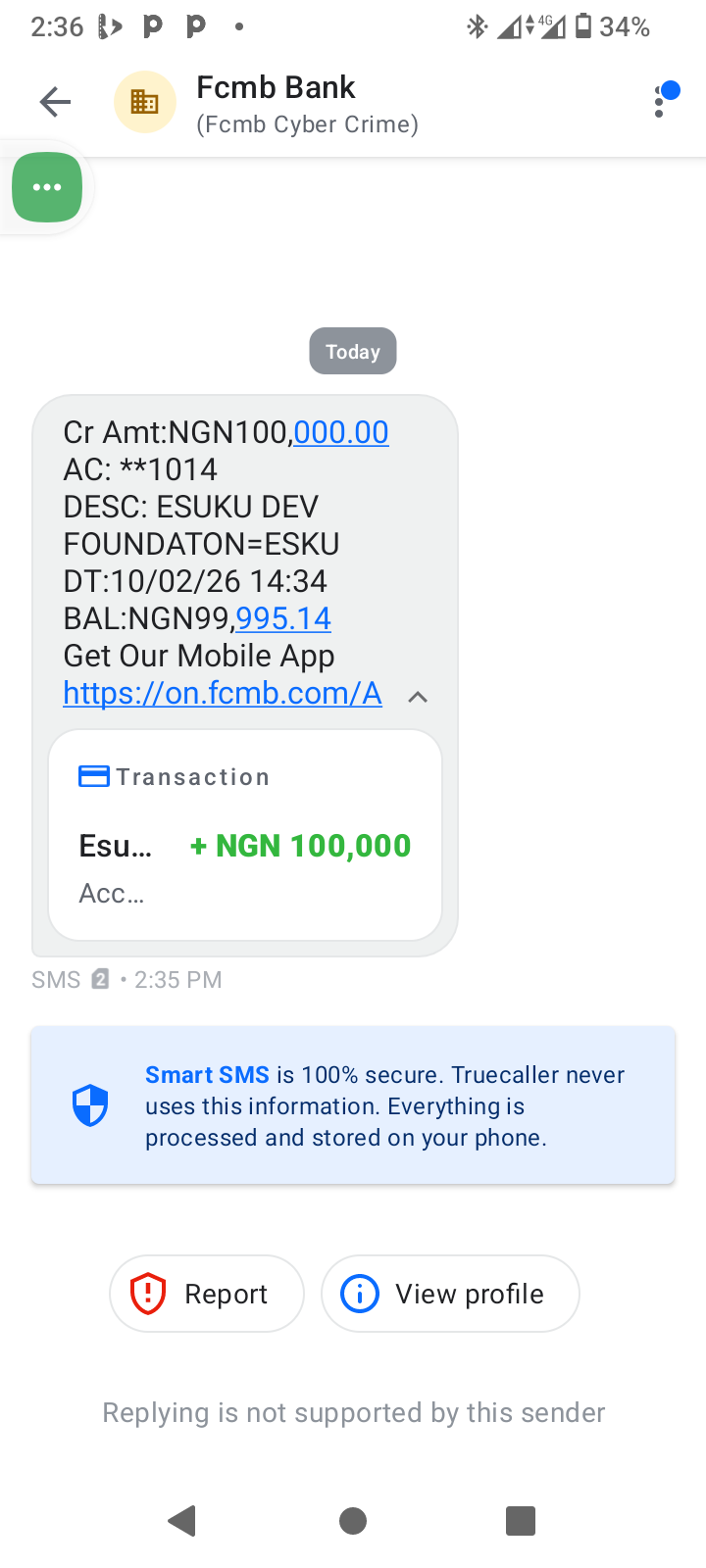Tap the Smart SMS link text
706x1568 pixels.
coord(207,1075)
